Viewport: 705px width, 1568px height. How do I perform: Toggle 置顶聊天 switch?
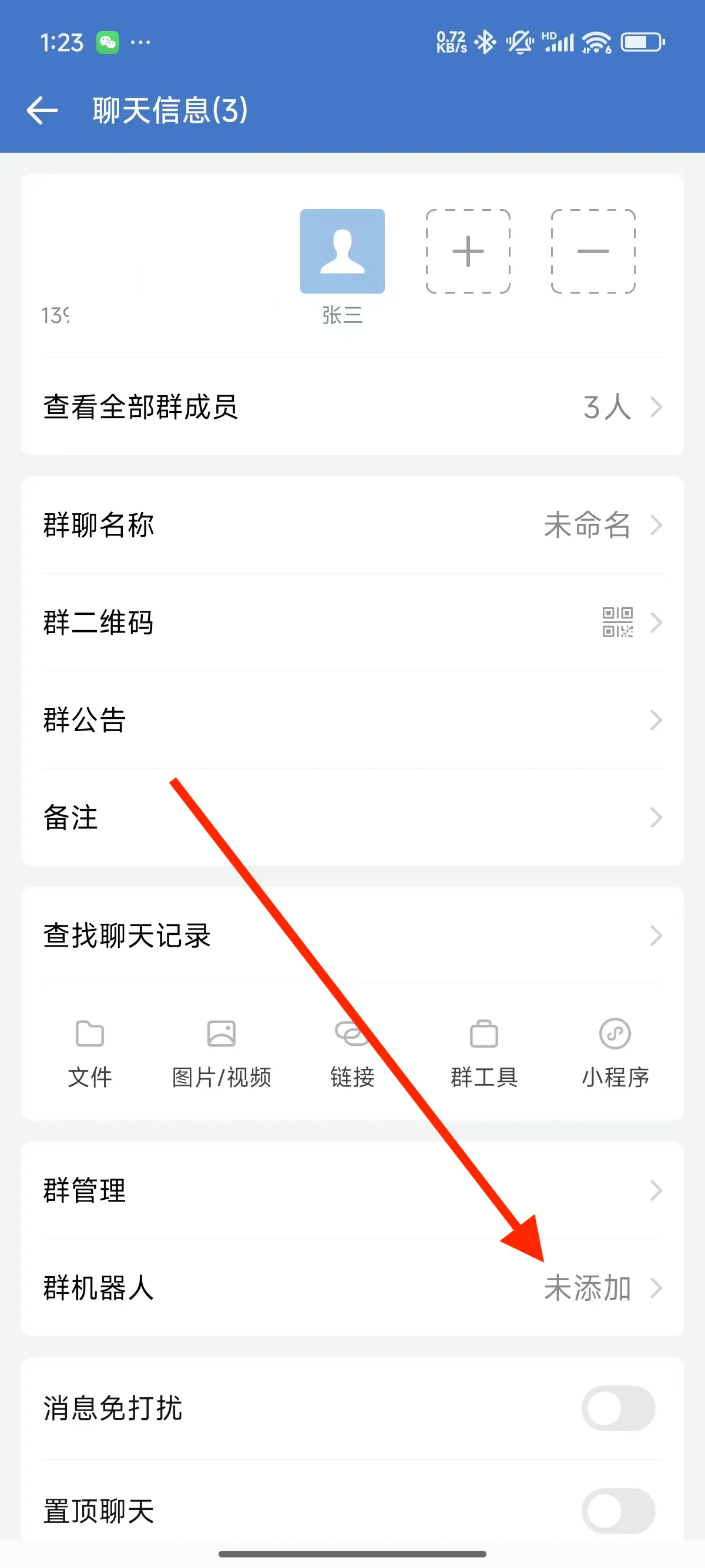coord(618,1511)
